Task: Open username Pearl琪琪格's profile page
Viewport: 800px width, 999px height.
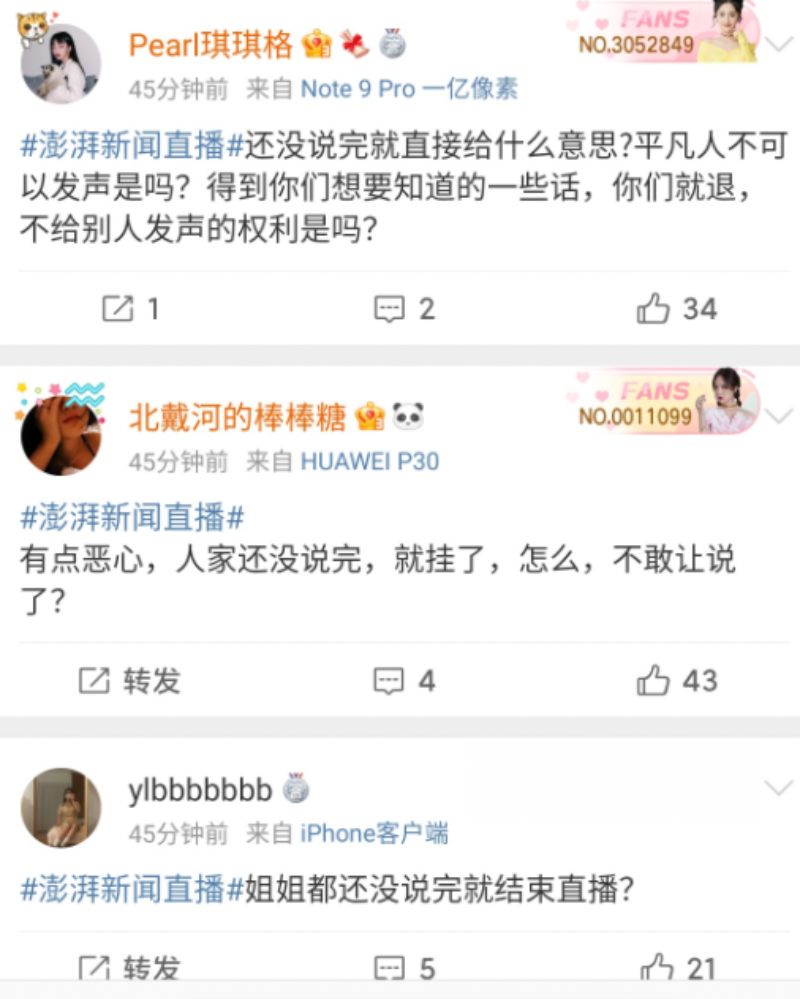Action: [x=211, y=44]
